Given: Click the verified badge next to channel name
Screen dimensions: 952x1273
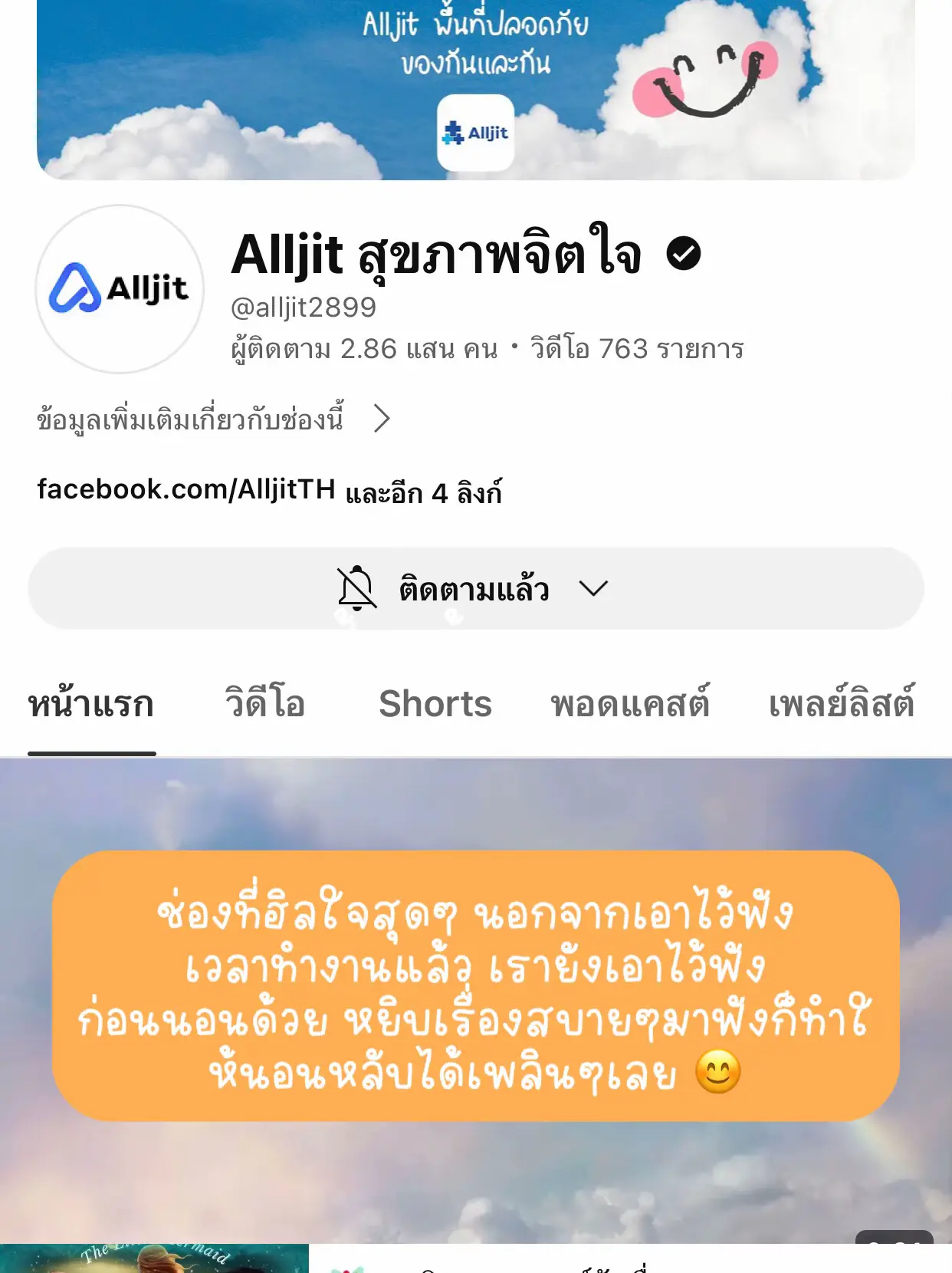Looking at the screenshot, I should pos(684,253).
